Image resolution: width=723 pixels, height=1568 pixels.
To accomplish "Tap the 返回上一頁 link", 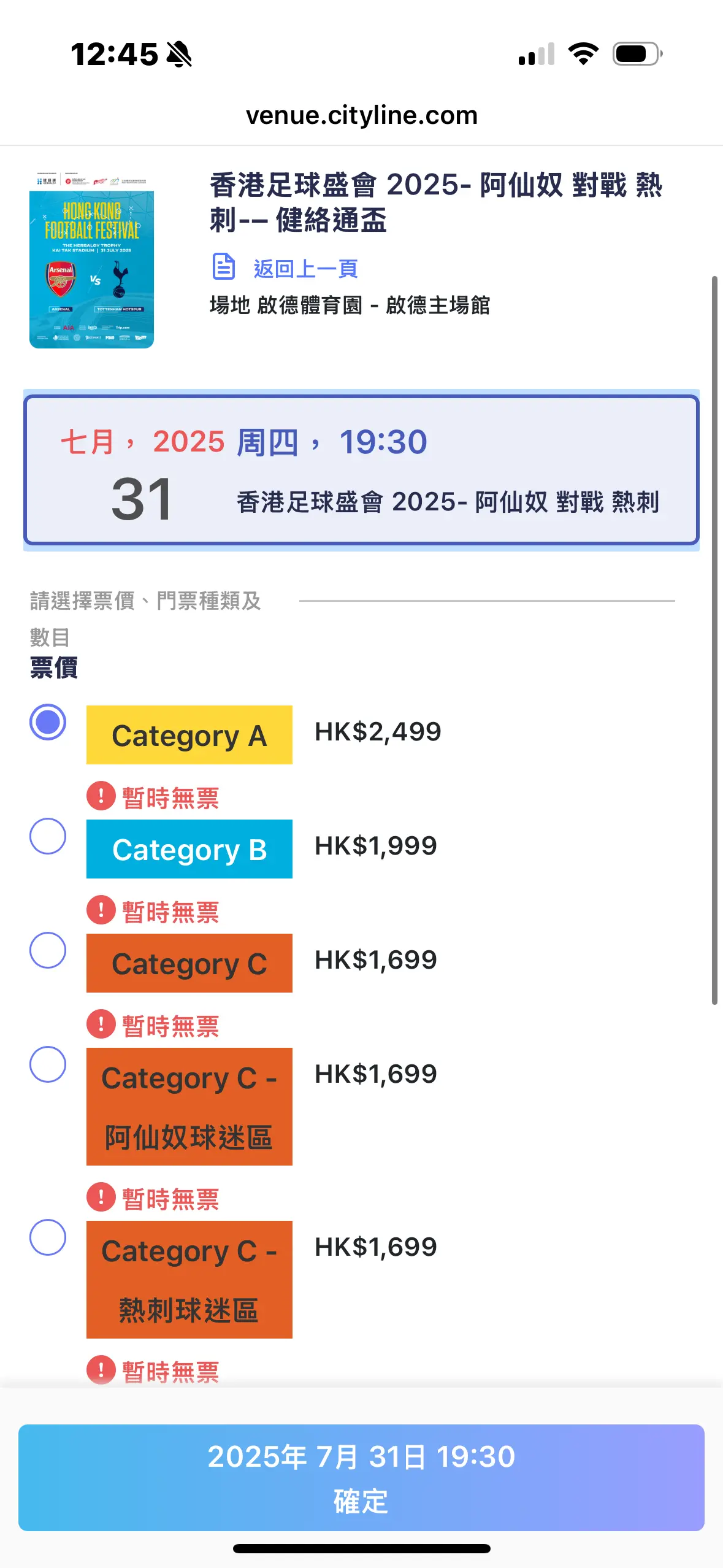I will [x=305, y=269].
